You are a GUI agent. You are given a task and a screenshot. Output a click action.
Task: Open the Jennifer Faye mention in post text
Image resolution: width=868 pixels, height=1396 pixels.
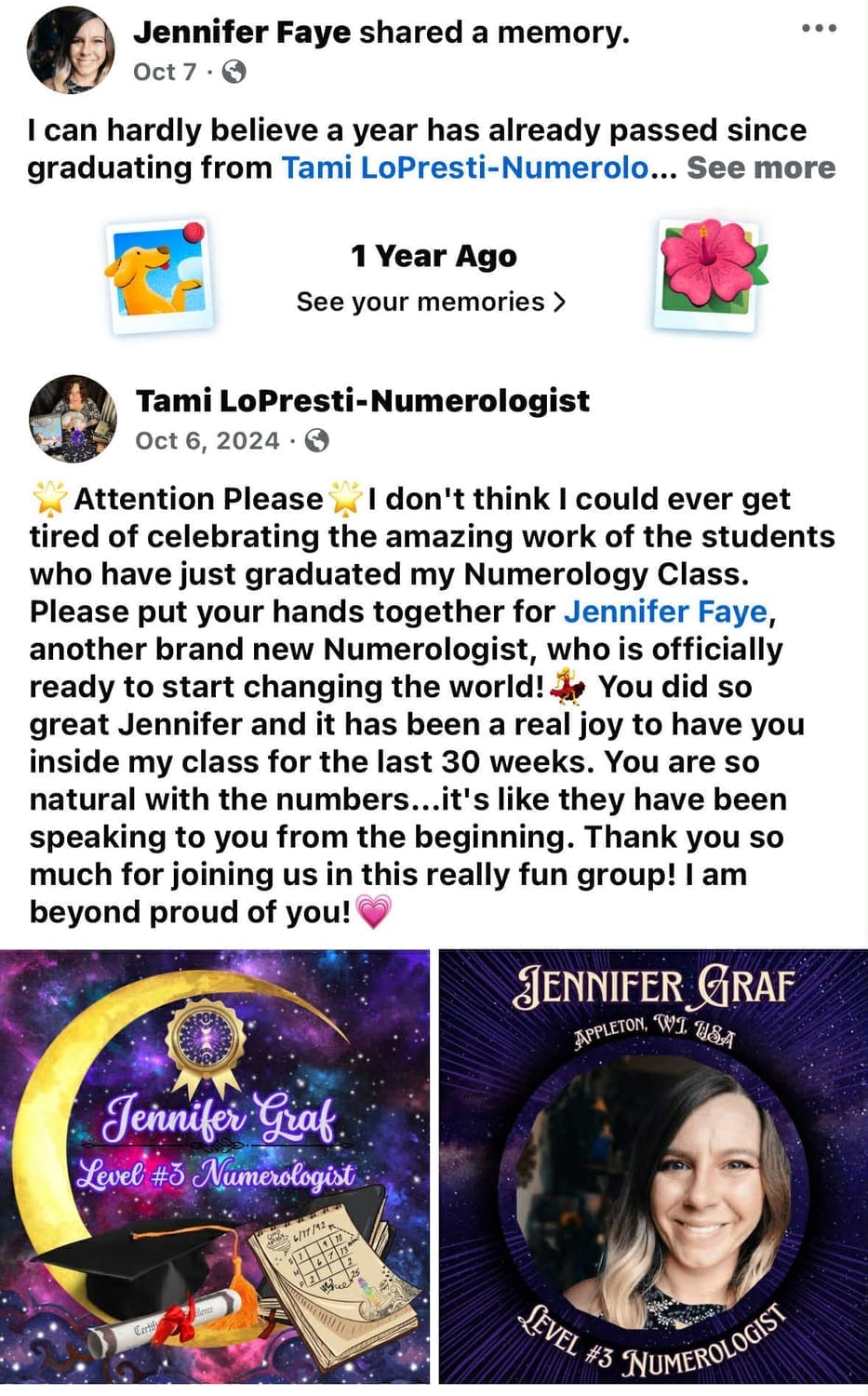coord(665,611)
